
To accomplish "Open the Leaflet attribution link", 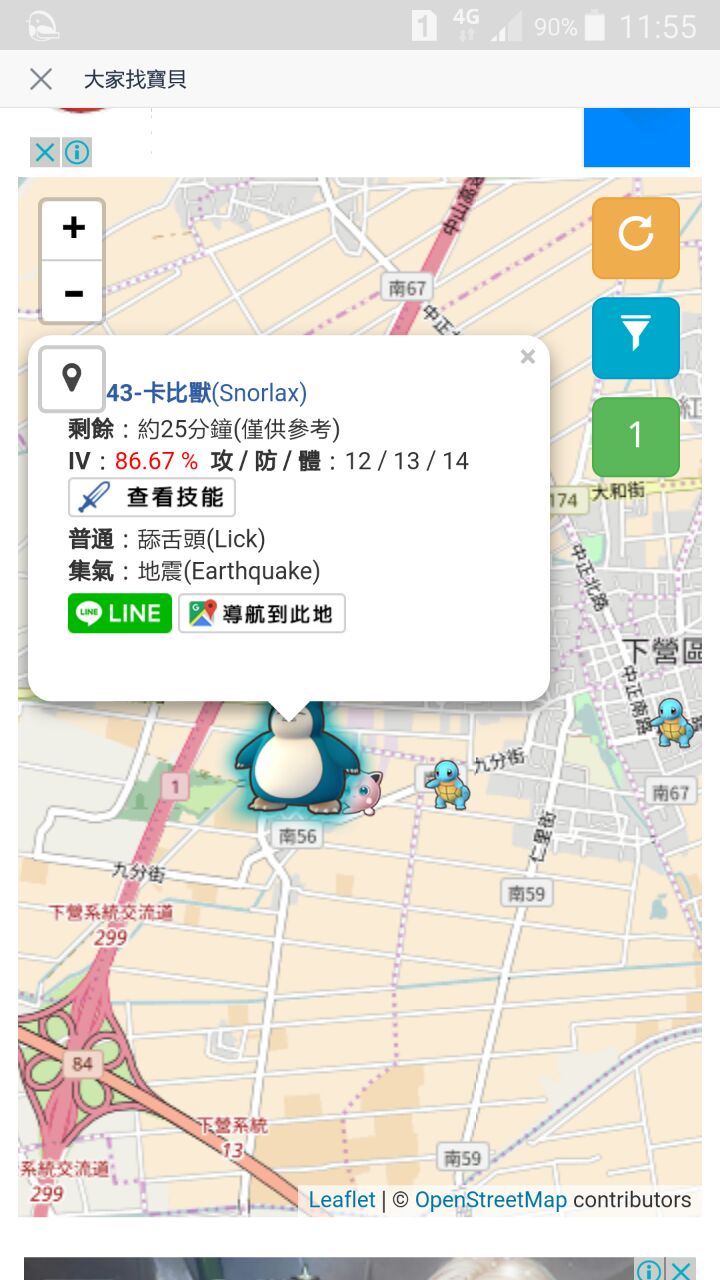I will (342, 1200).
